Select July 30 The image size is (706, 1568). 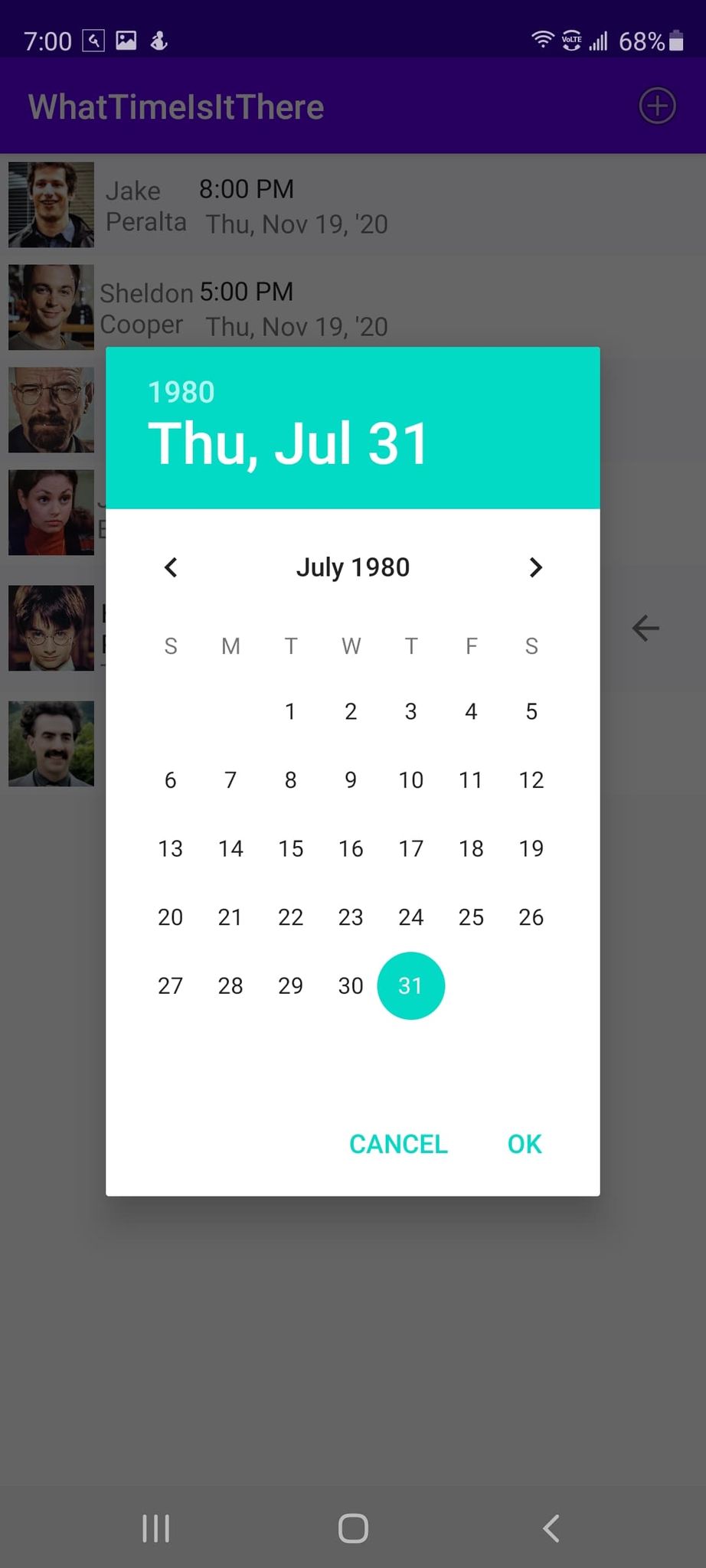[x=351, y=985]
